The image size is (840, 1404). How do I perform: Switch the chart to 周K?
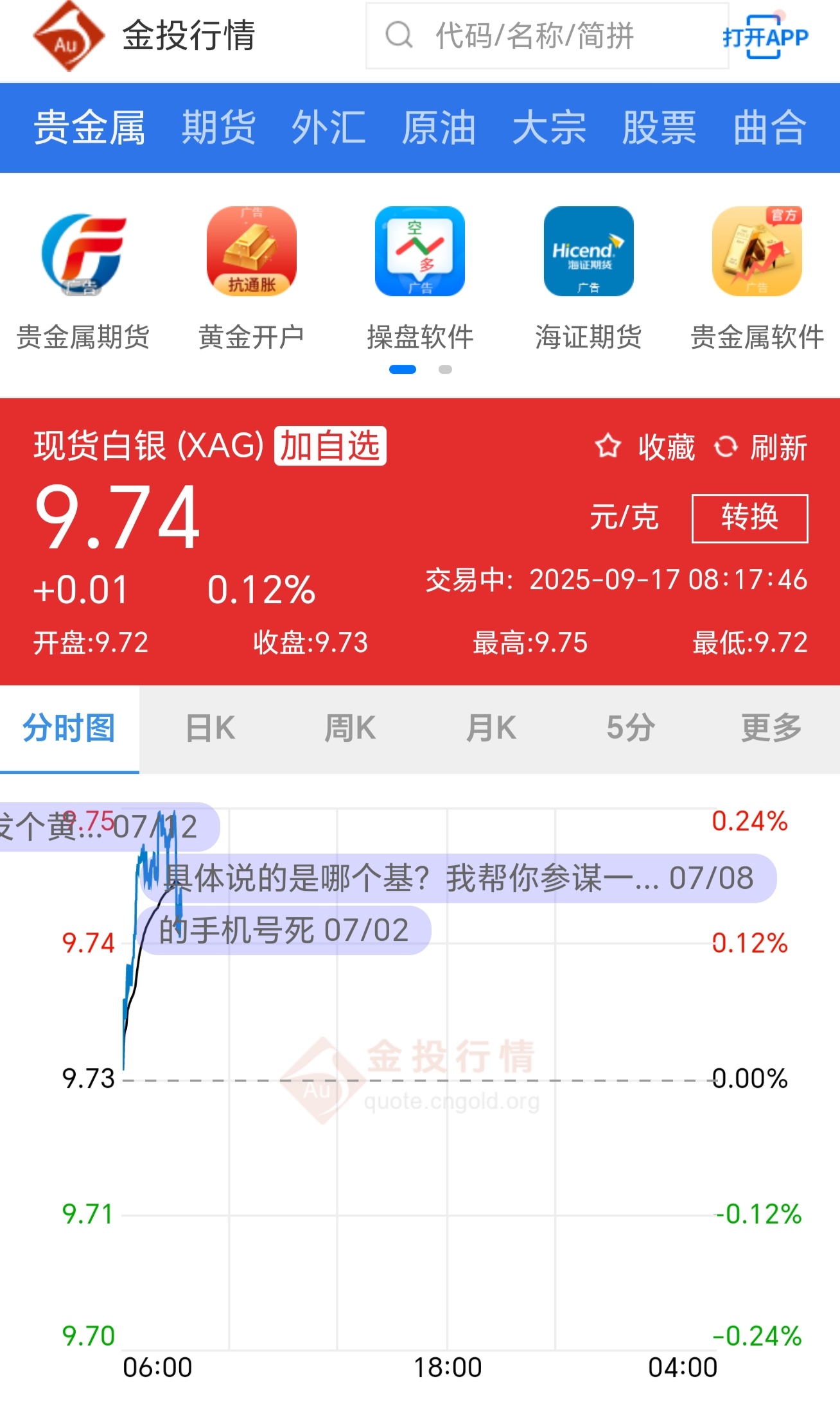[350, 729]
